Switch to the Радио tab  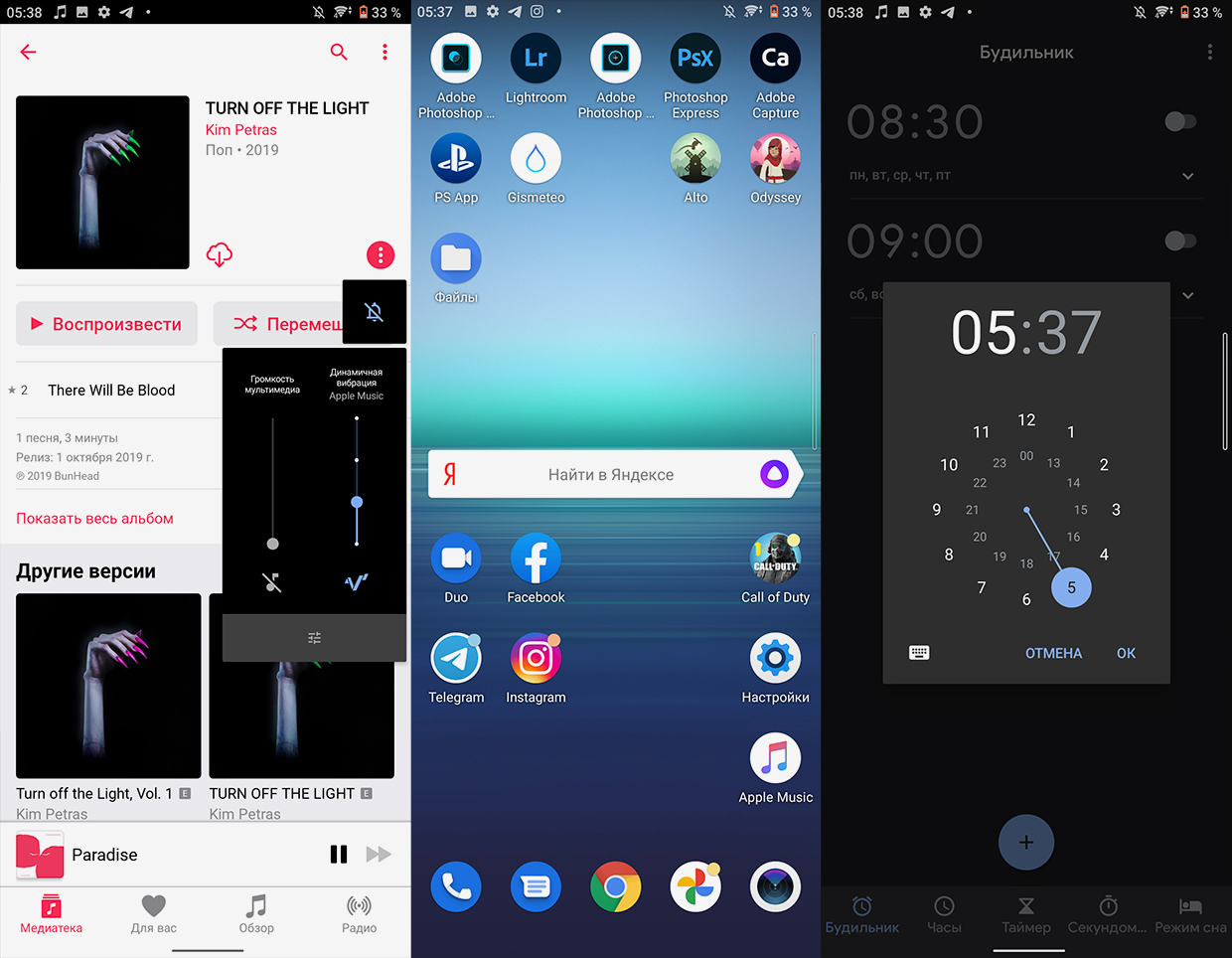click(359, 913)
